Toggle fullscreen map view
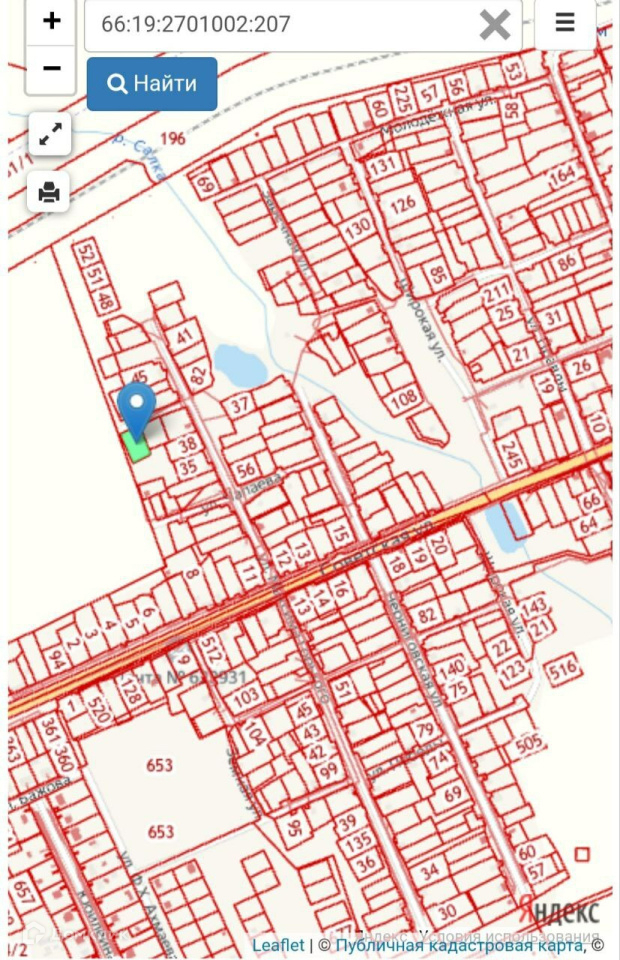Viewport: 620px width, 960px height. coord(50,134)
